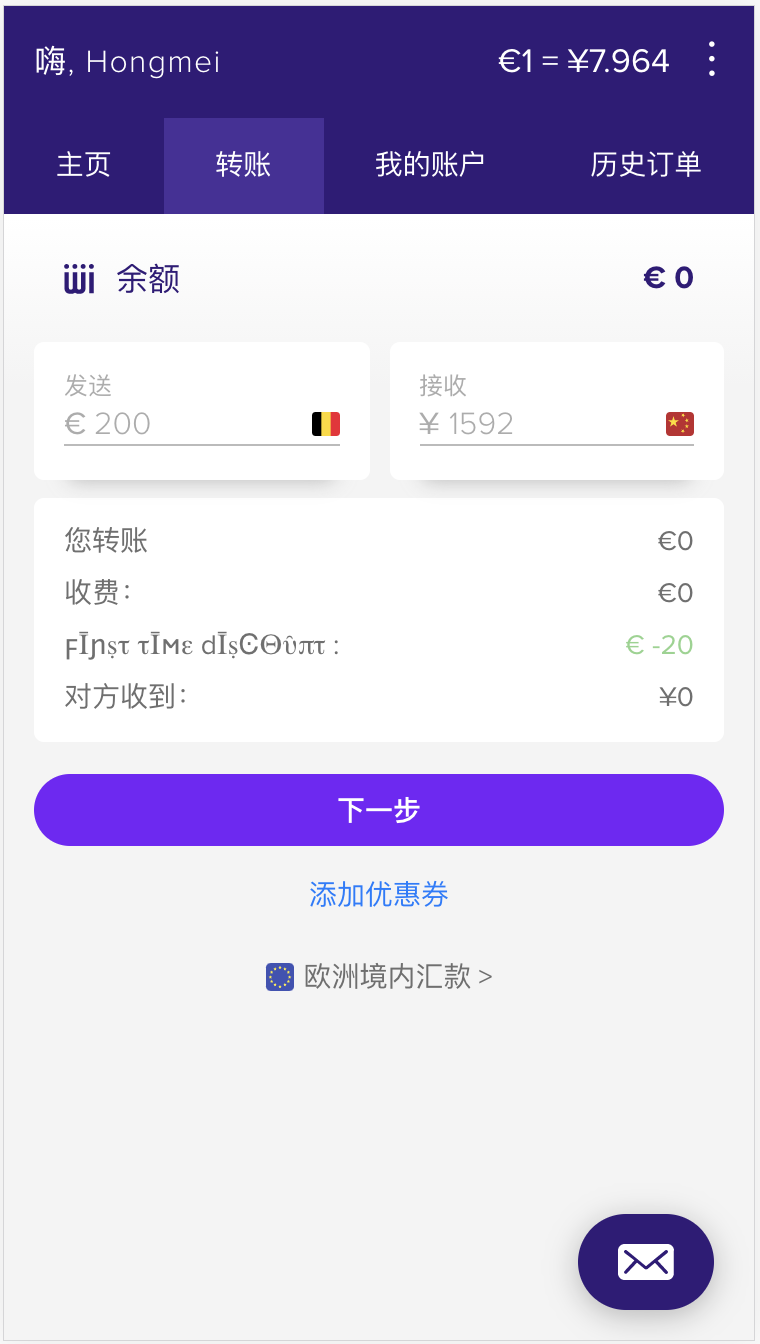The image size is (760, 1344).
Task: Go to the 我的账户 tab
Action: 430,165
